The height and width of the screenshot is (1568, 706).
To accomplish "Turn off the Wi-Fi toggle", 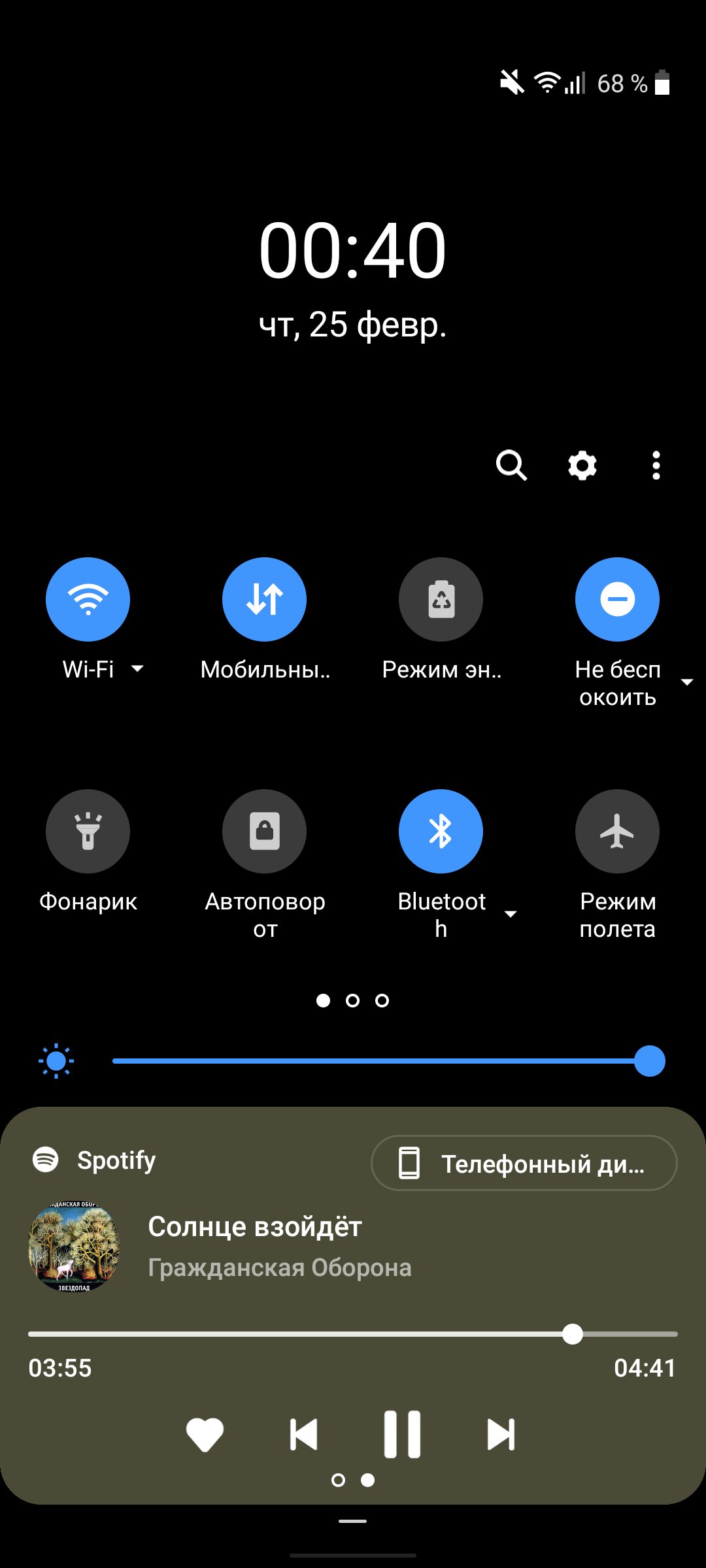I will point(88,599).
